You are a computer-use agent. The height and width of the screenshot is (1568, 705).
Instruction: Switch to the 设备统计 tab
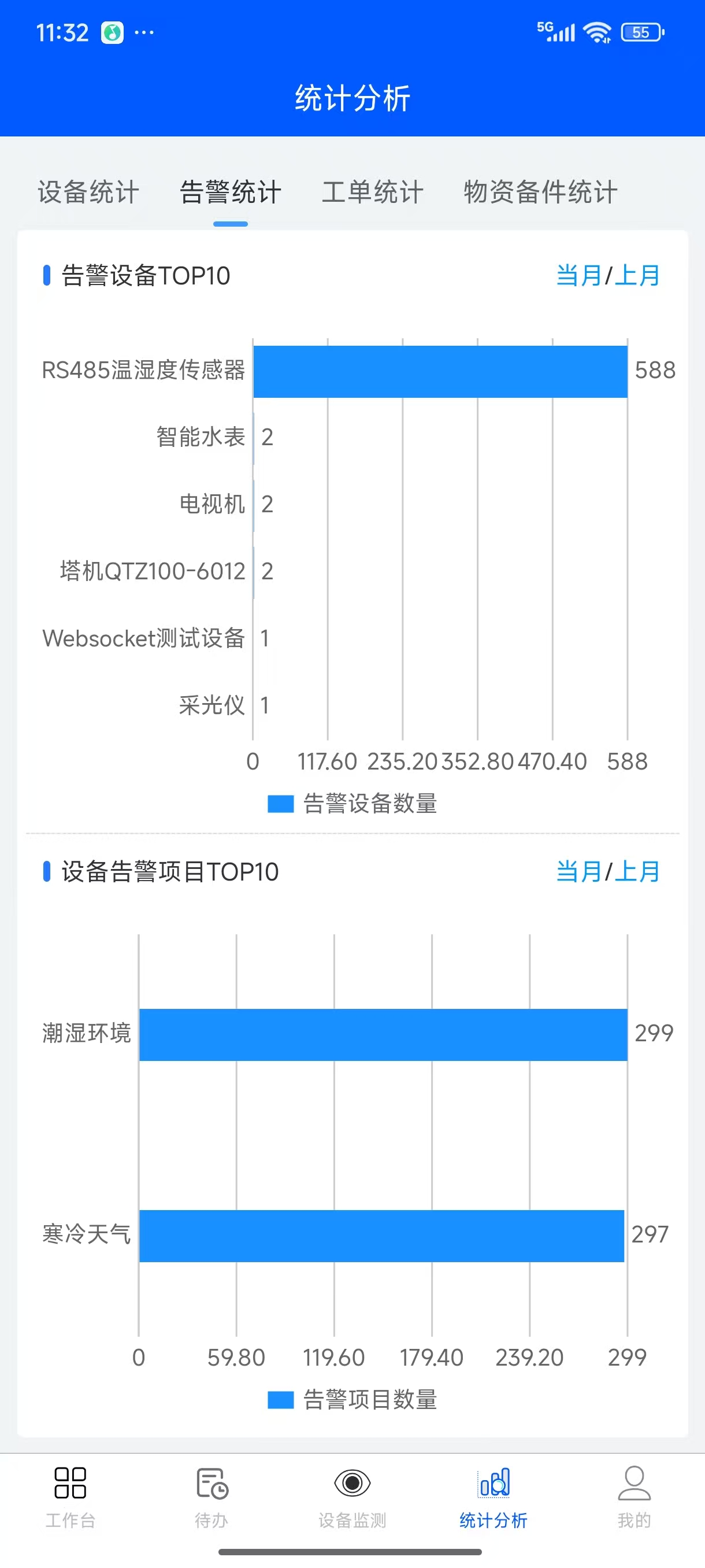(x=89, y=193)
